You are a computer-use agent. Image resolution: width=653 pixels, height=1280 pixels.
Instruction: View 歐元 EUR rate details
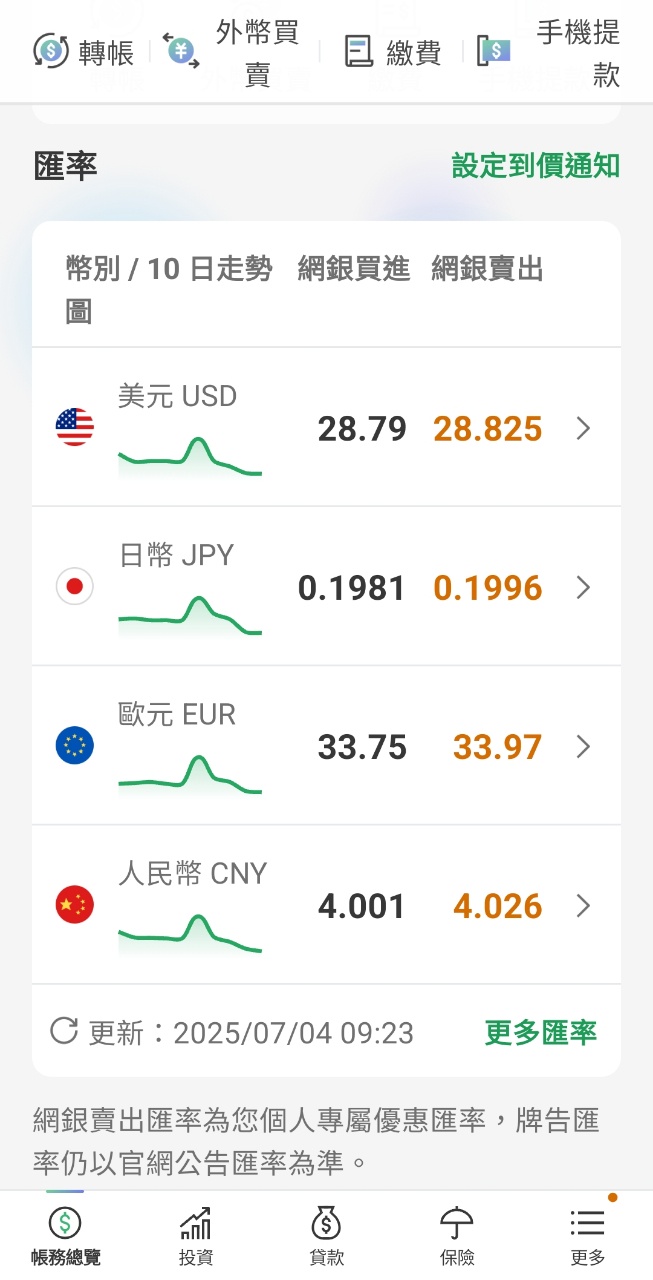326,746
